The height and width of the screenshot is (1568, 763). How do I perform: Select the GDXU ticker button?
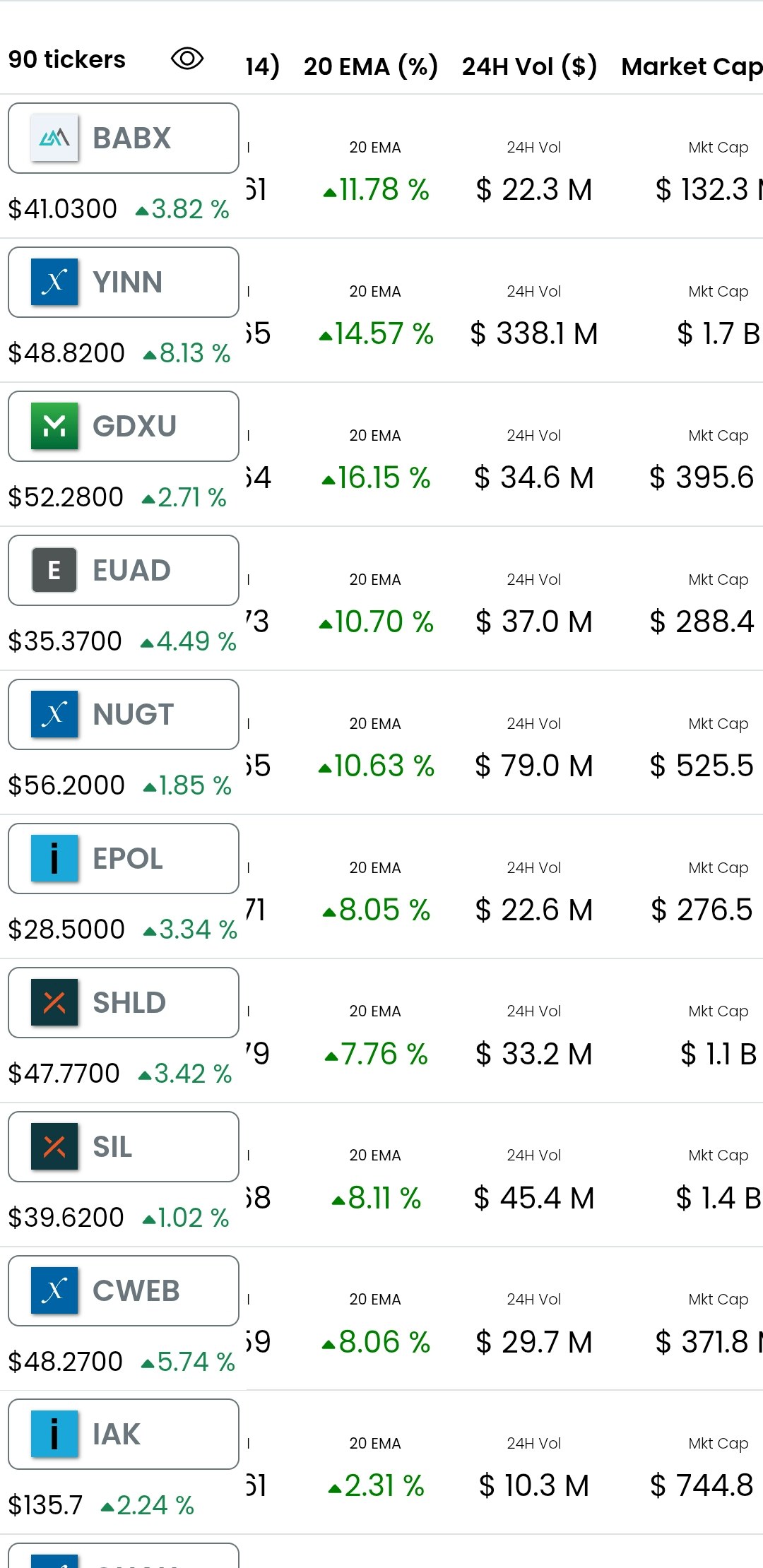coord(124,427)
